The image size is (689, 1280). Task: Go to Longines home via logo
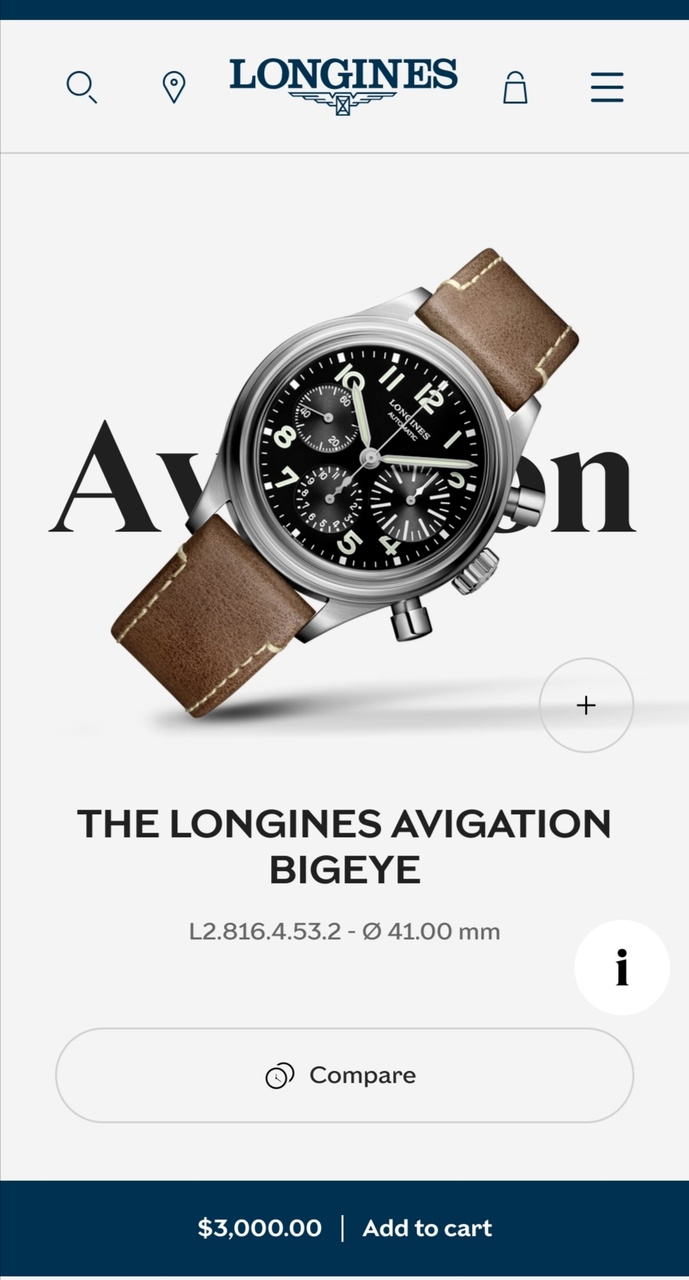pyautogui.click(x=343, y=85)
